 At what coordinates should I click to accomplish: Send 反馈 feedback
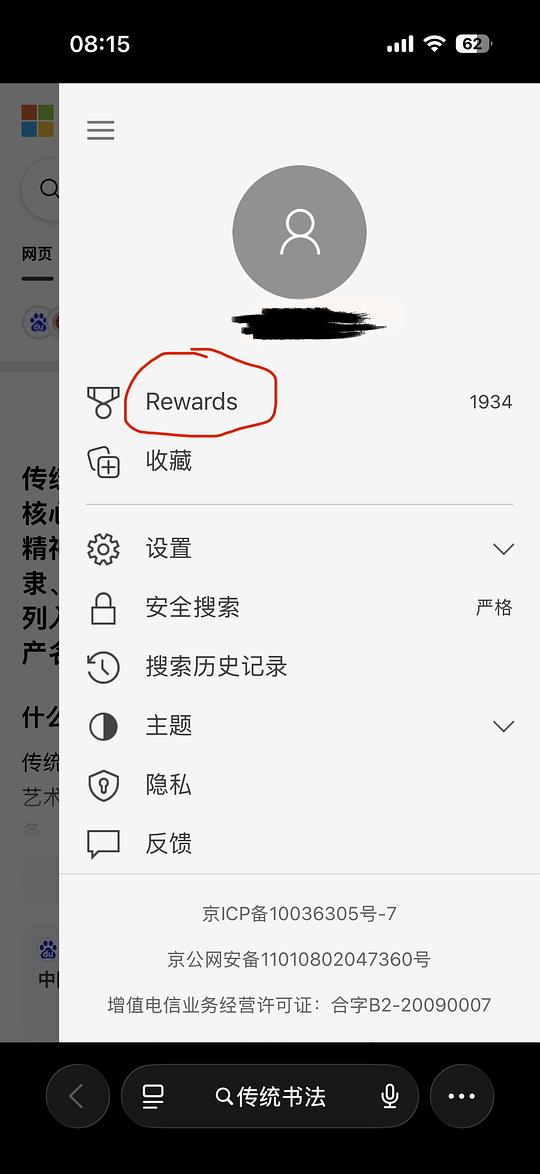tap(300, 844)
